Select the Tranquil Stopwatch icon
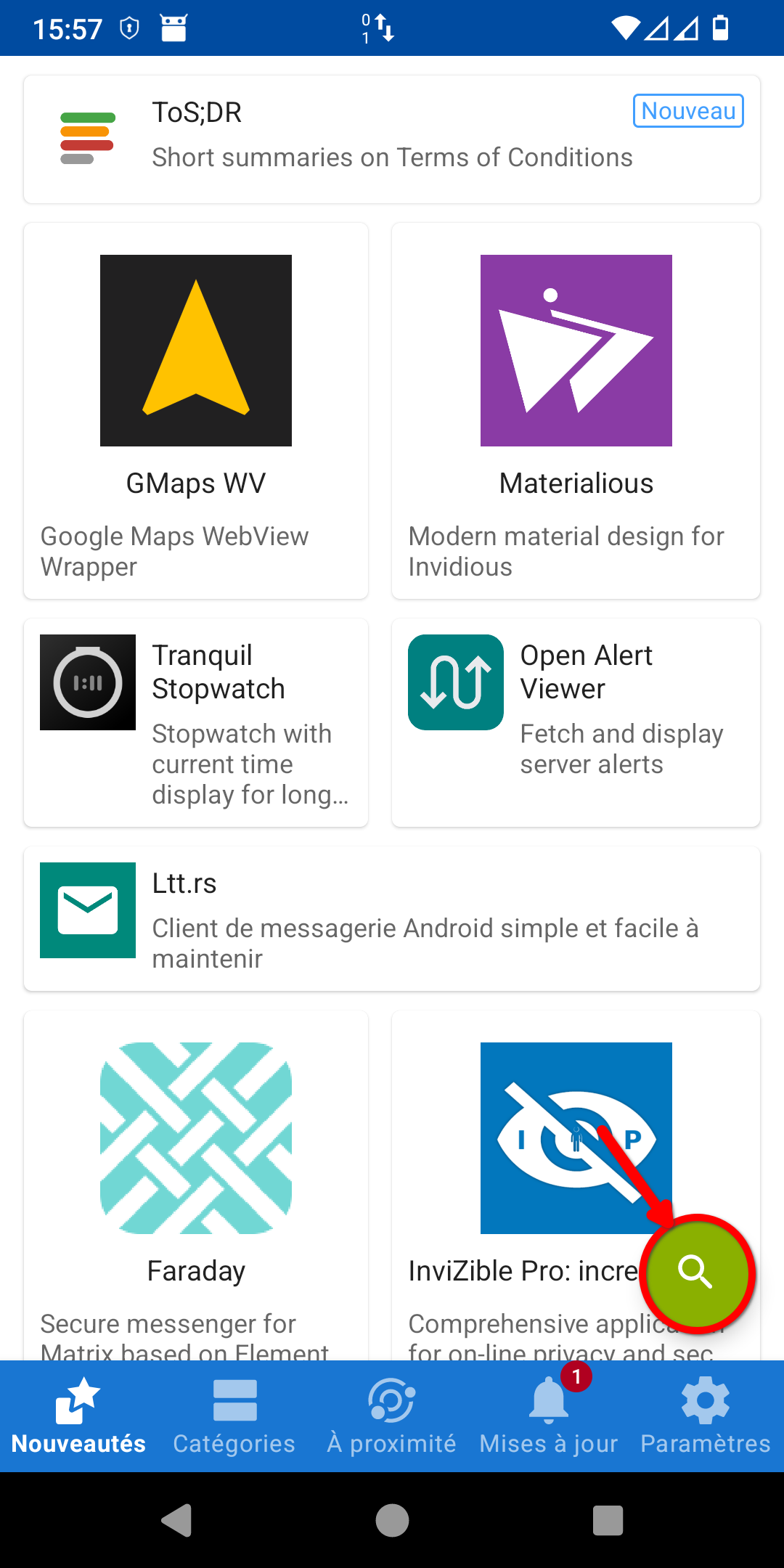Screen dimensions: 784x1568 pos(87,681)
